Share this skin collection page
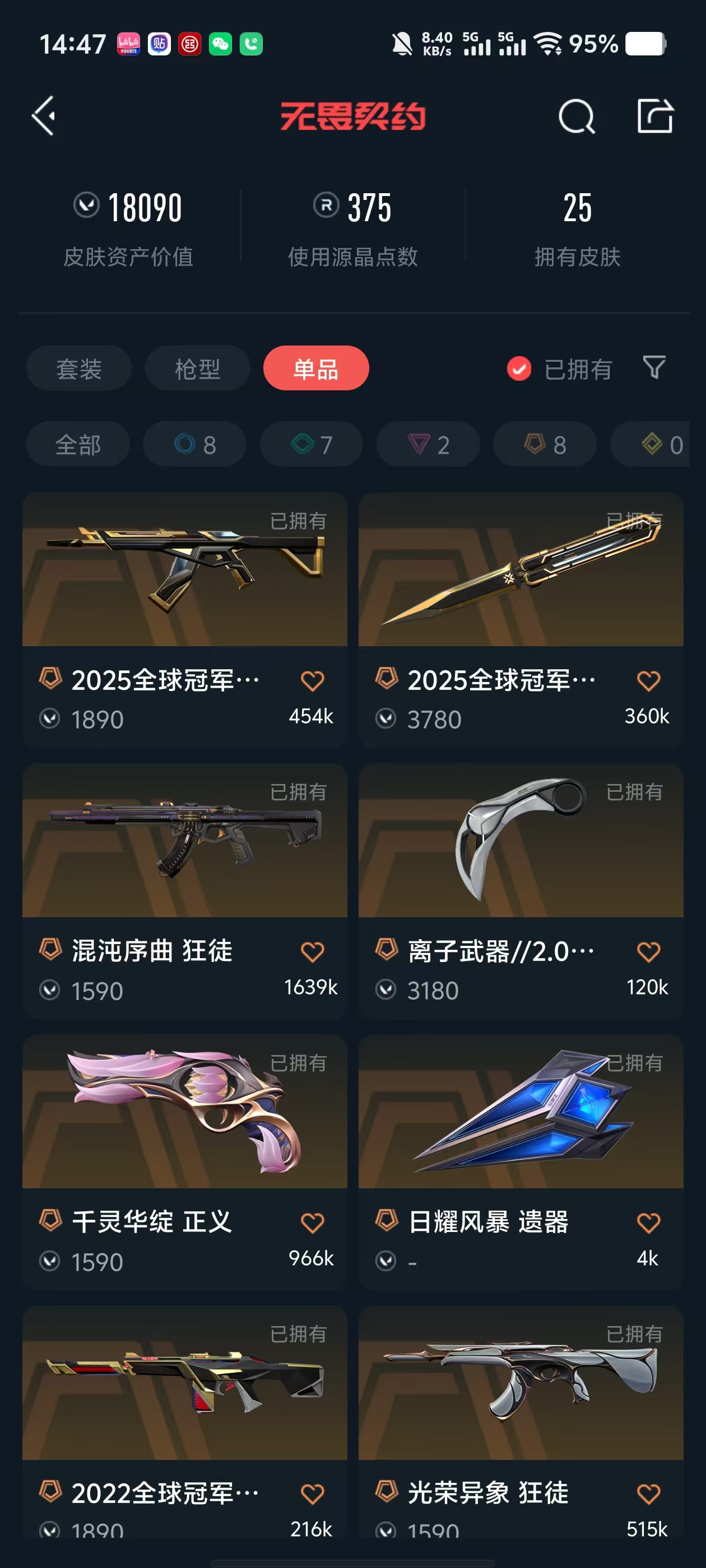The image size is (706, 1568). point(655,116)
